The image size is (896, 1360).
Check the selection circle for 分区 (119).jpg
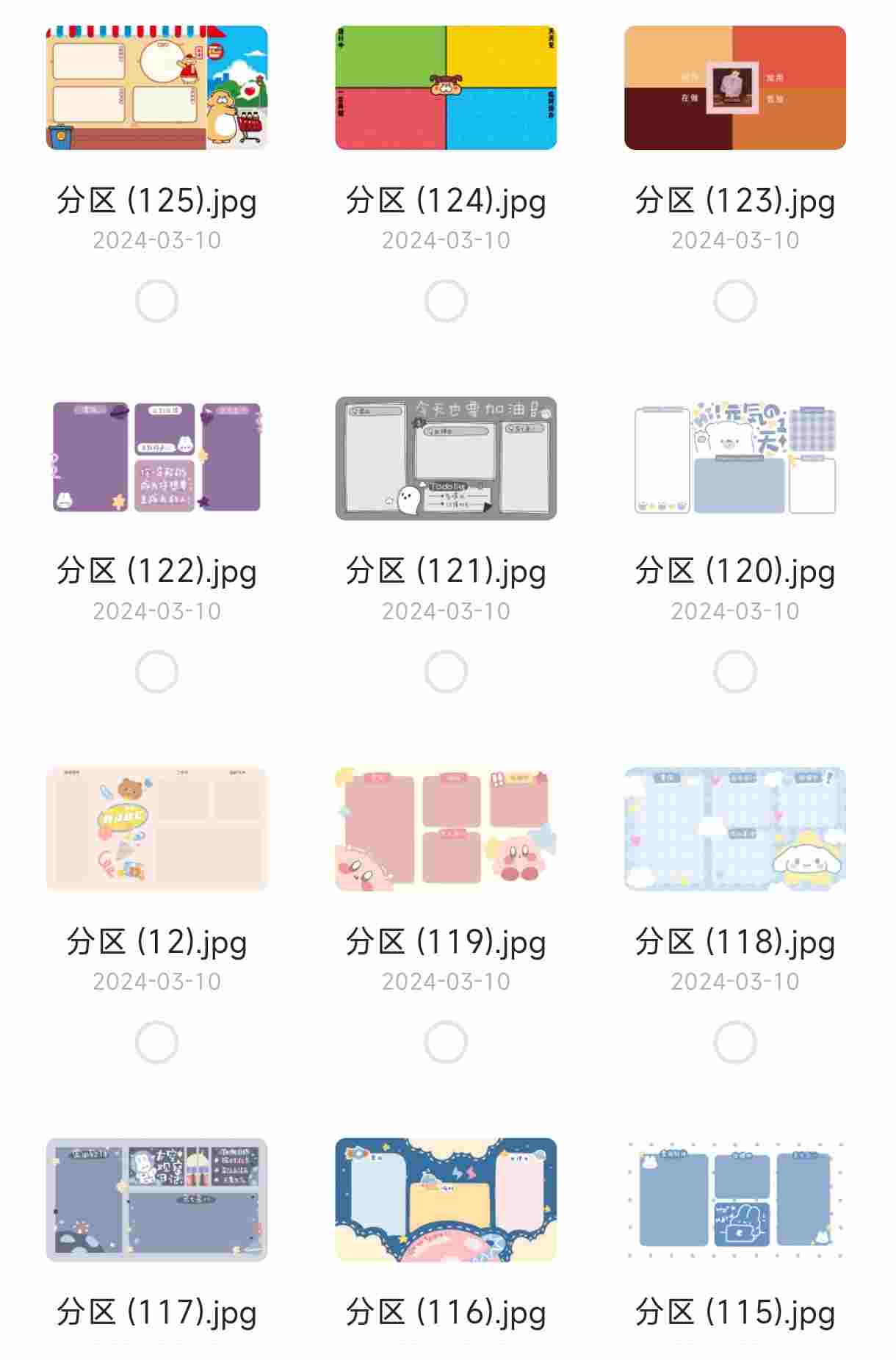[446, 1042]
